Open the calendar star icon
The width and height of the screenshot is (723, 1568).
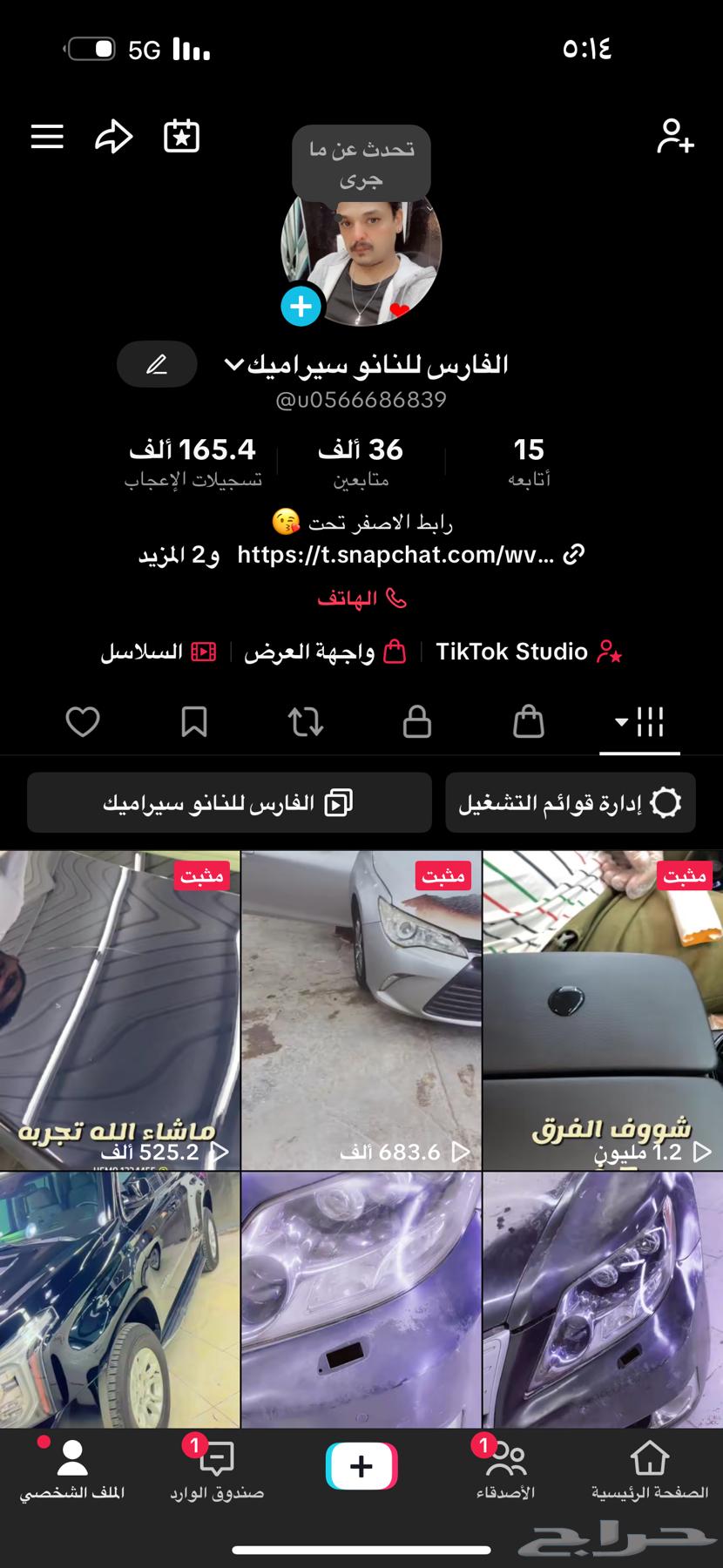pos(181,137)
